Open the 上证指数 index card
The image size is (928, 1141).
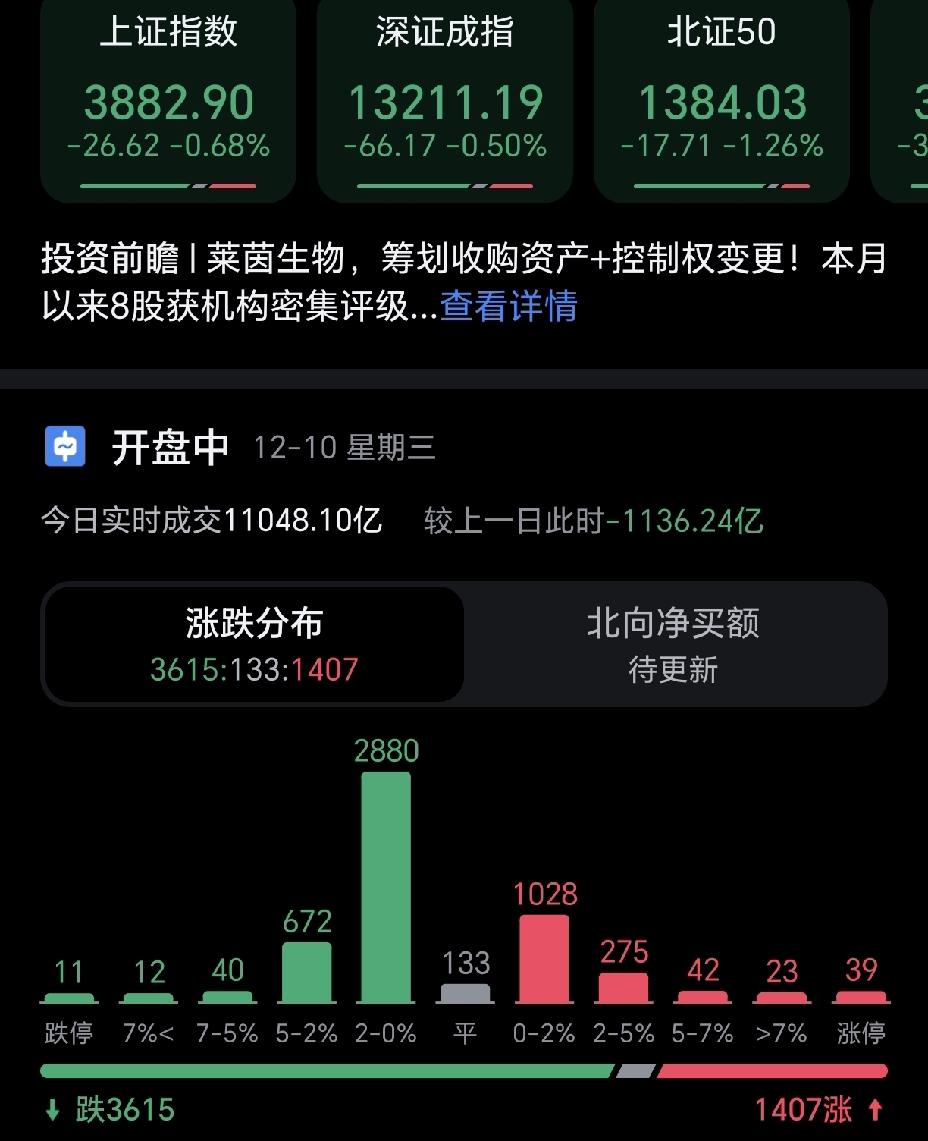click(167, 100)
